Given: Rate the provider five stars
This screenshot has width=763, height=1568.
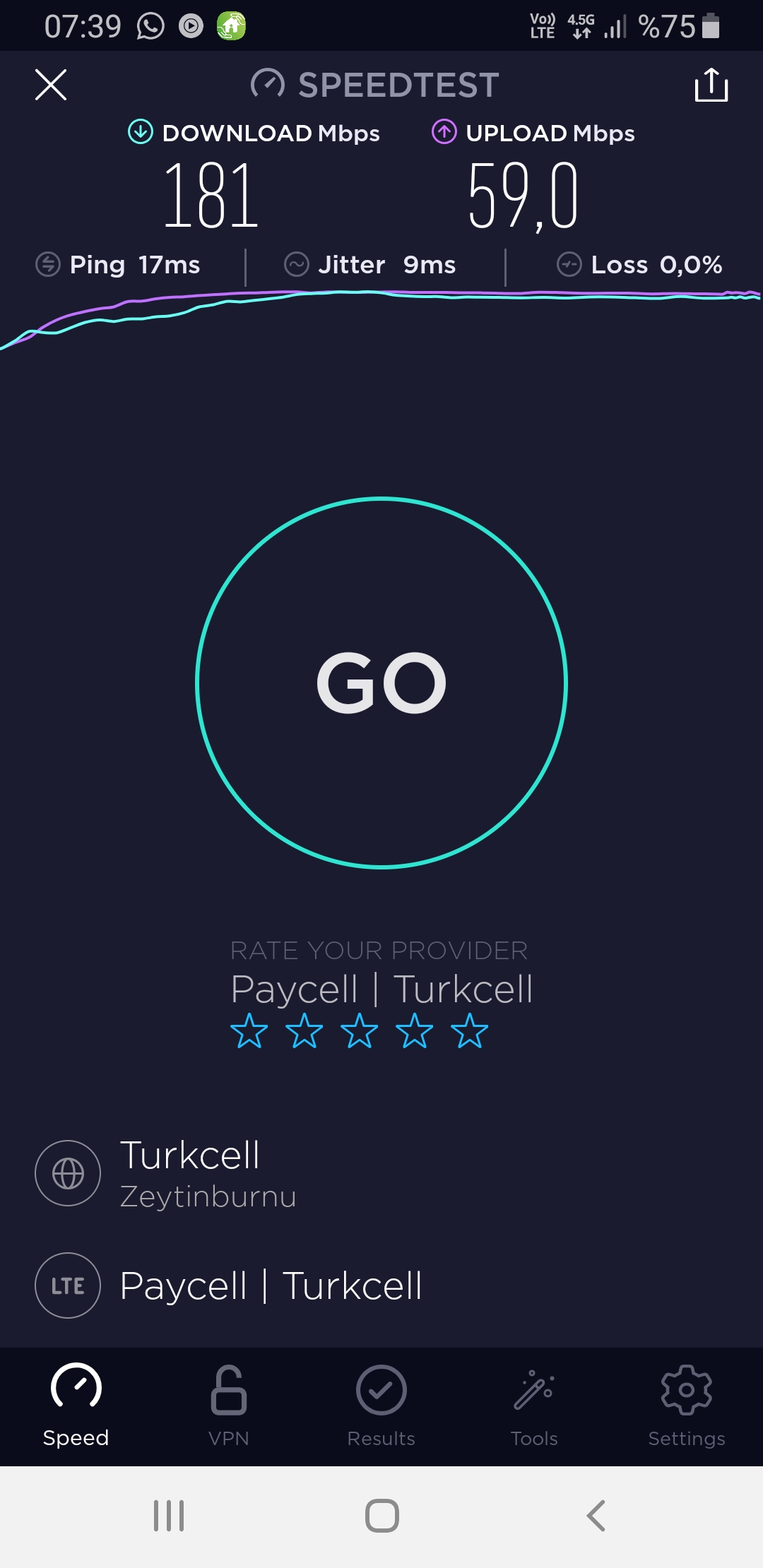Looking at the screenshot, I should point(470,1031).
